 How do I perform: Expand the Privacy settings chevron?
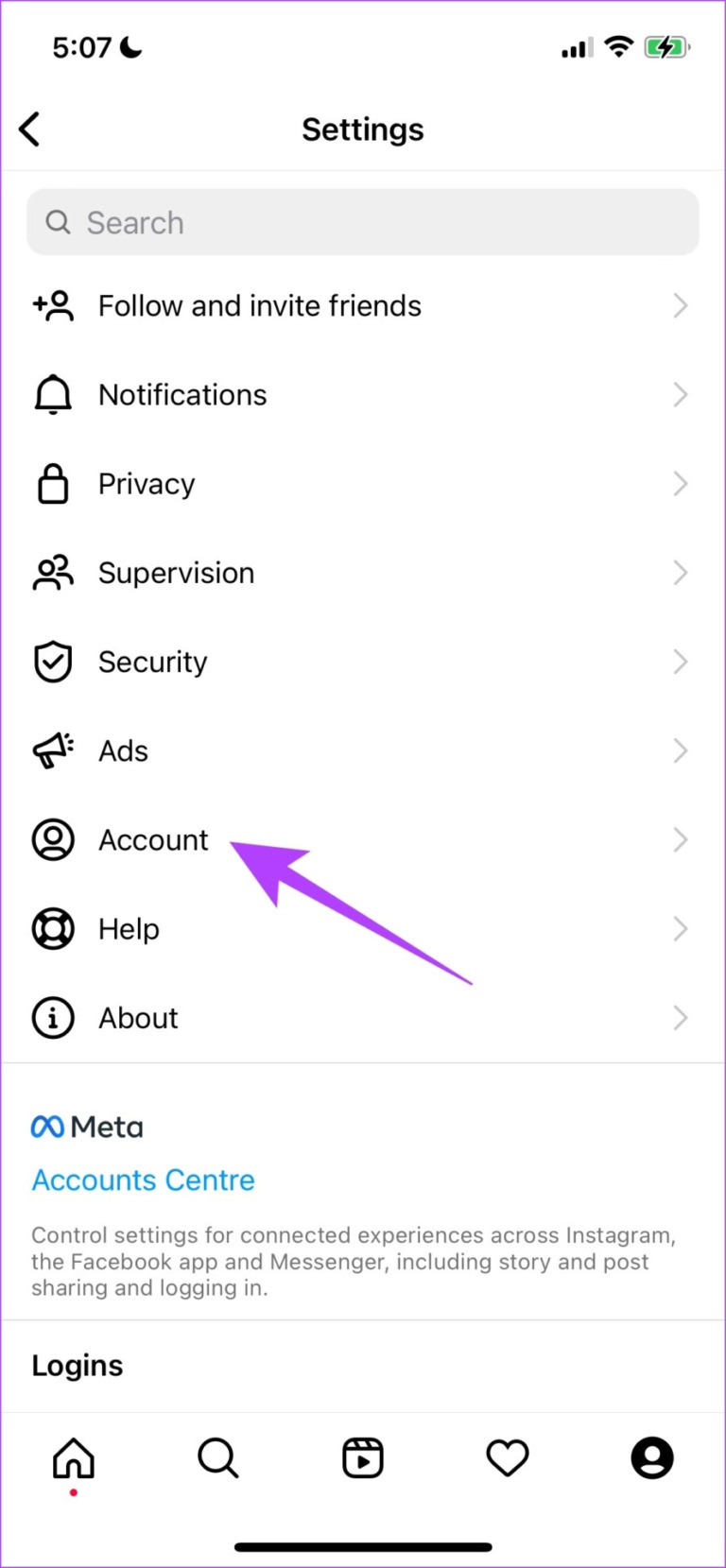681,483
